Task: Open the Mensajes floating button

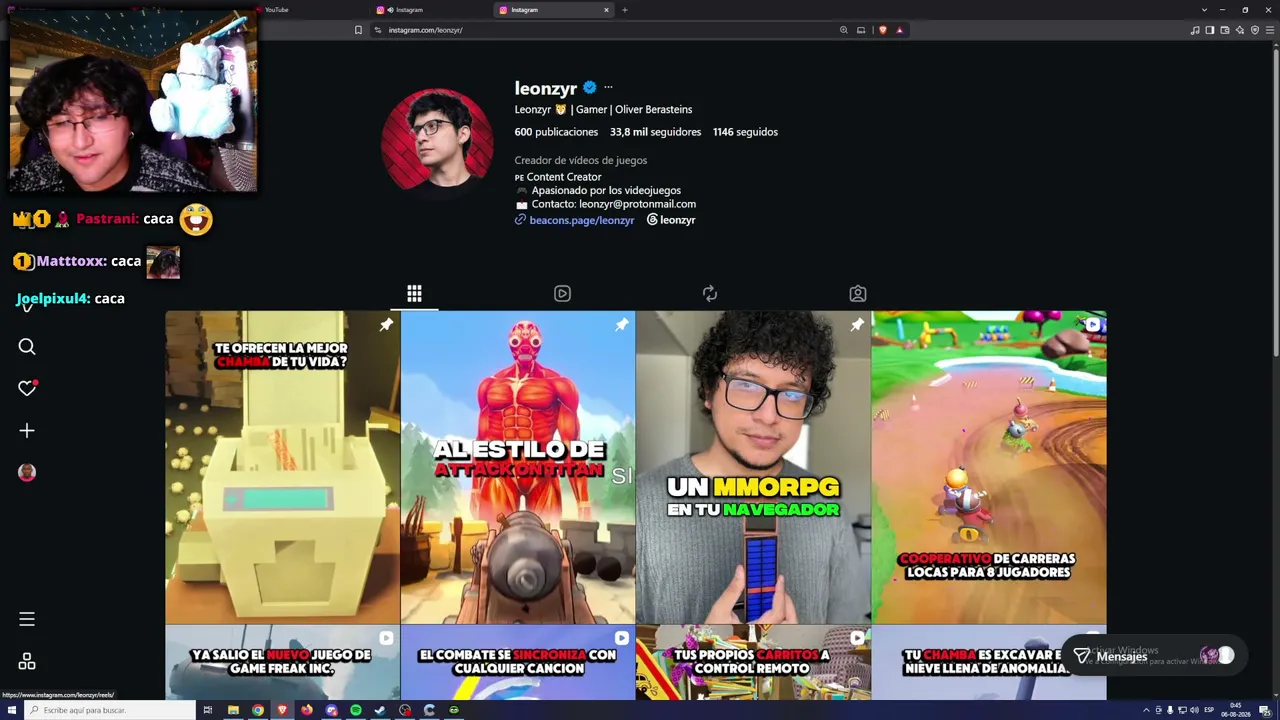Action: (x=1152, y=656)
